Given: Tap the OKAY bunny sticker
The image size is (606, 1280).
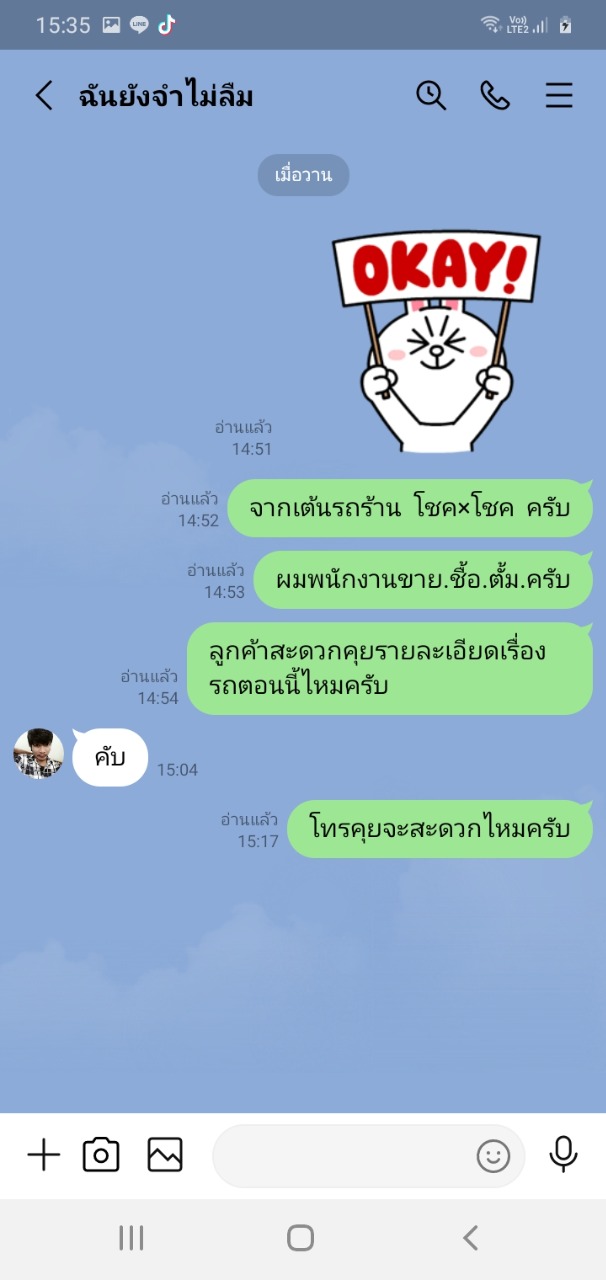Looking at the screenshot, I should pyautogui.click(x=435, y=340).
